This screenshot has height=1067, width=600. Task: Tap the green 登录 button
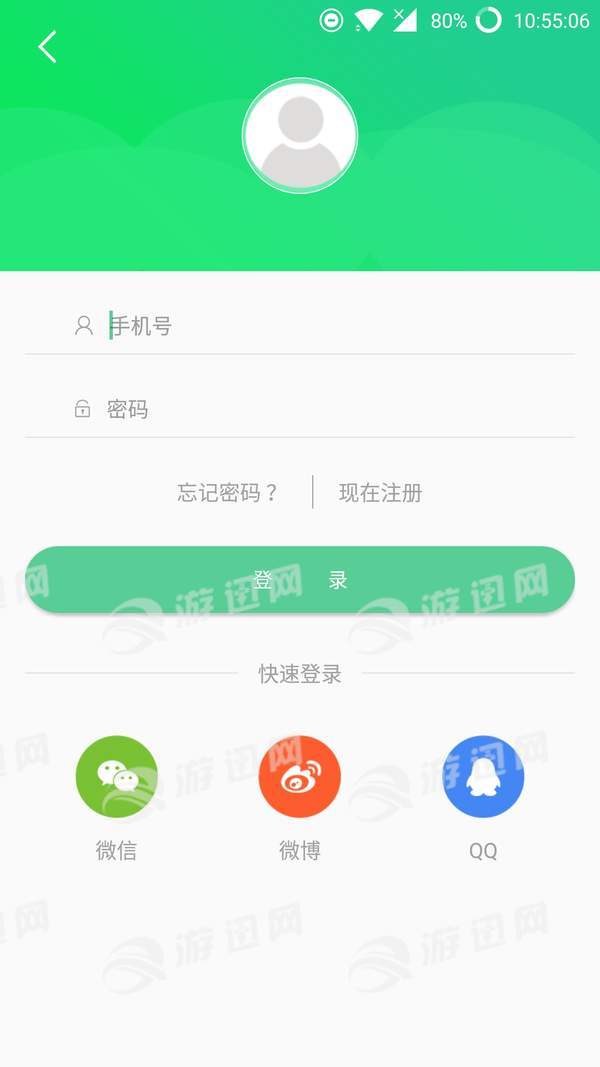click(300, 580)
